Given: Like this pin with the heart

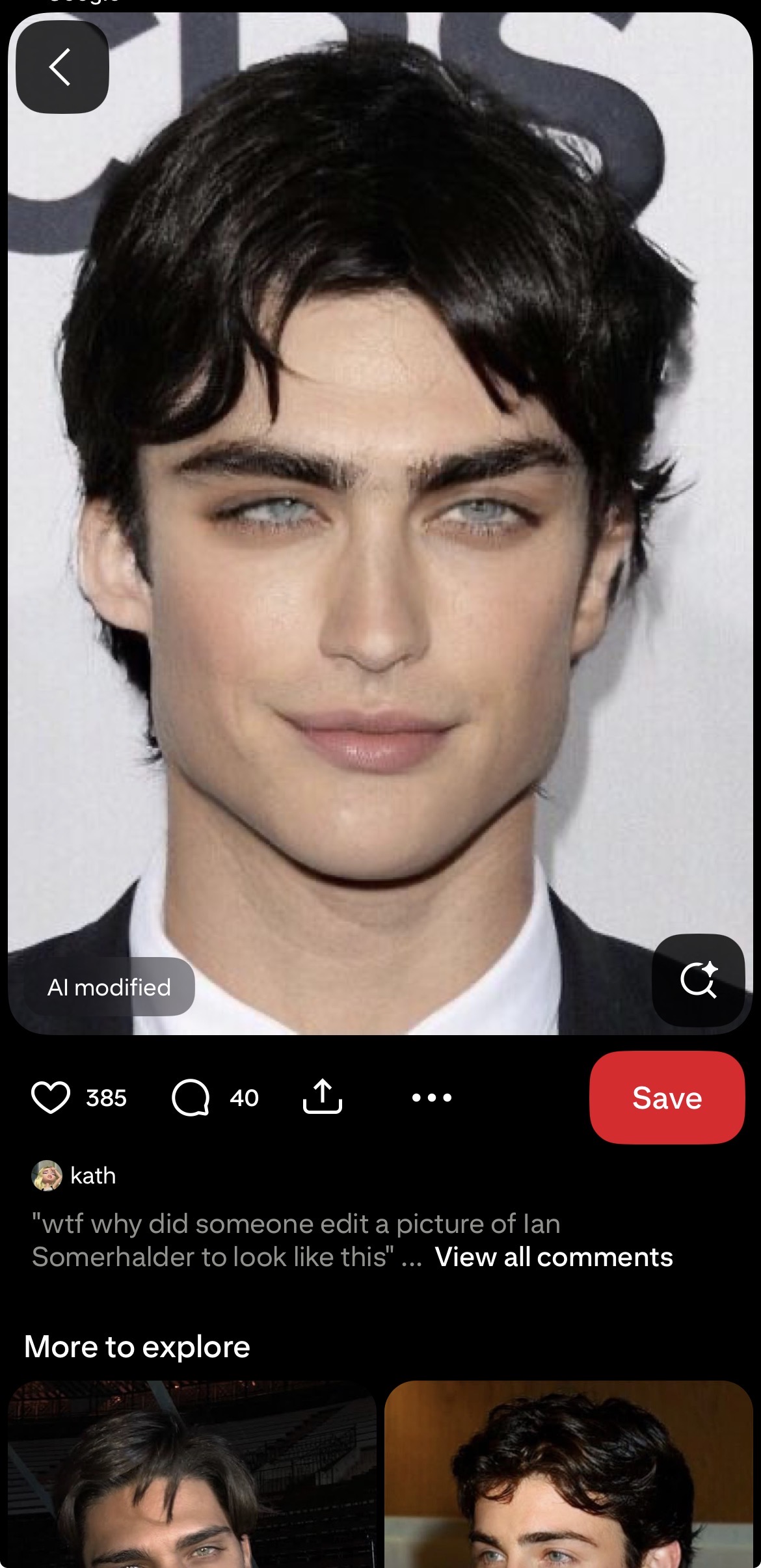Looking at the screenshot, I should point(51,1098).
